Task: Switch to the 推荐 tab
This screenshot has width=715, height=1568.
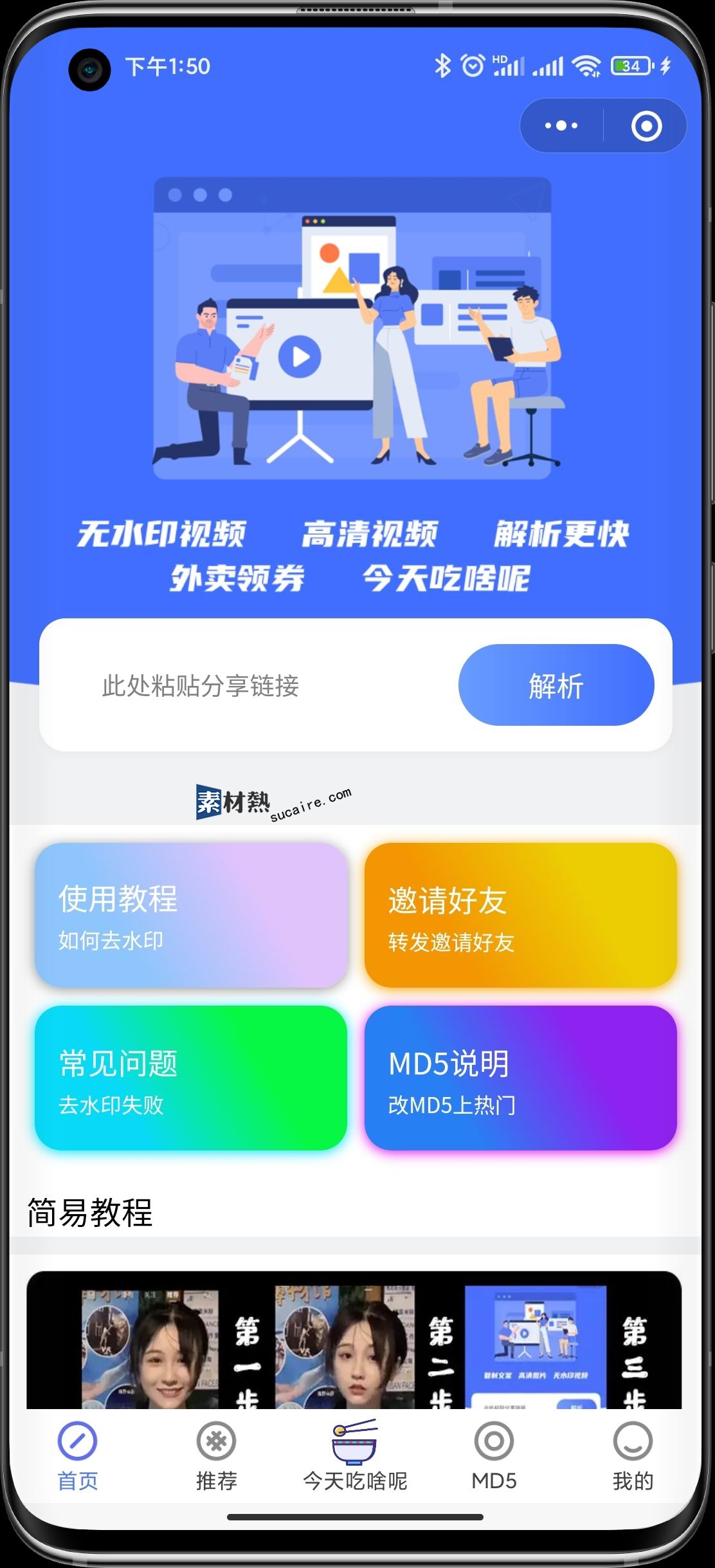Action: (x=217, y=1457)
